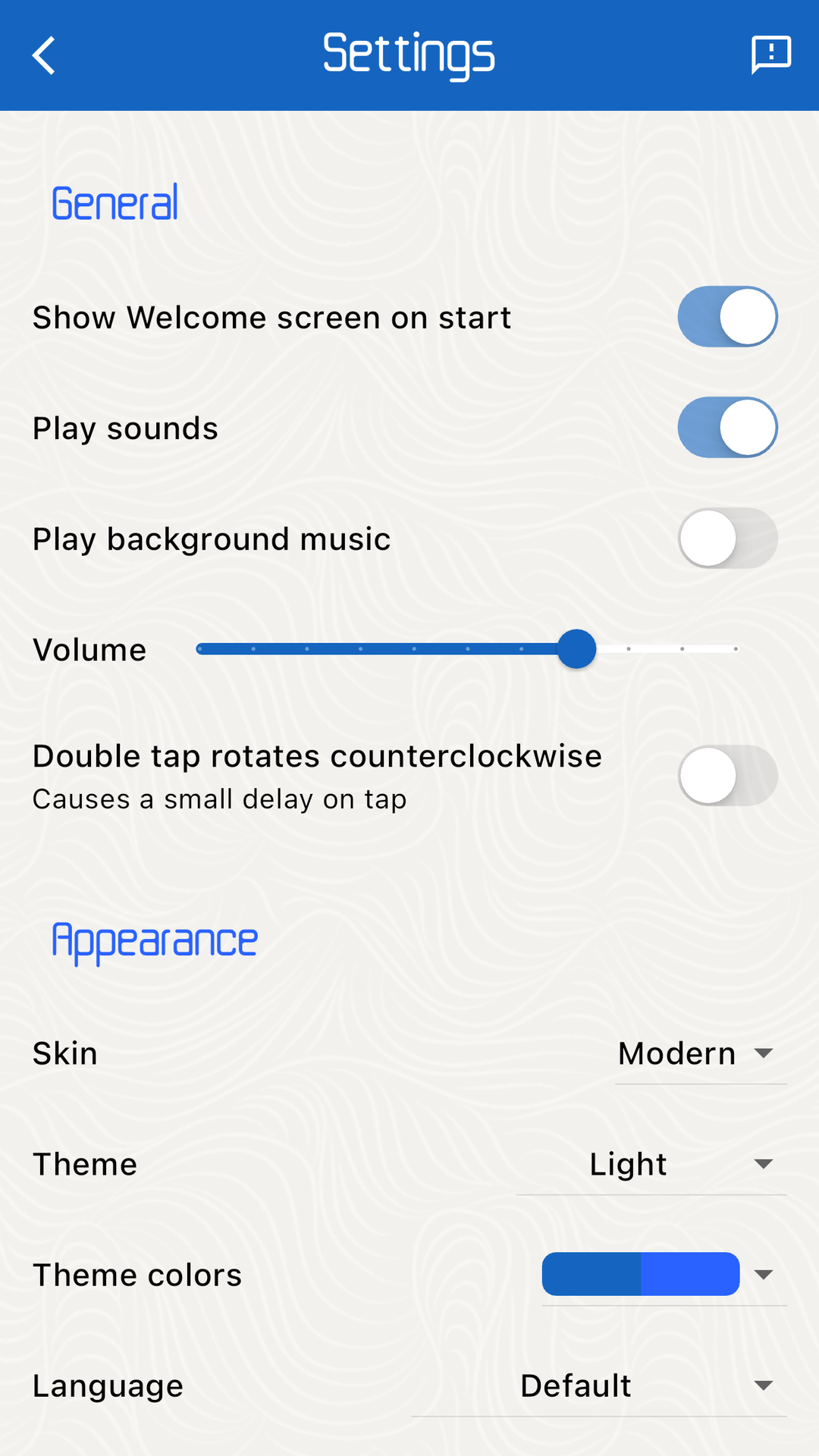This screenshot has height=1456, width=819.
Task: Go back from Settings
Action: (x=44, y=55)
